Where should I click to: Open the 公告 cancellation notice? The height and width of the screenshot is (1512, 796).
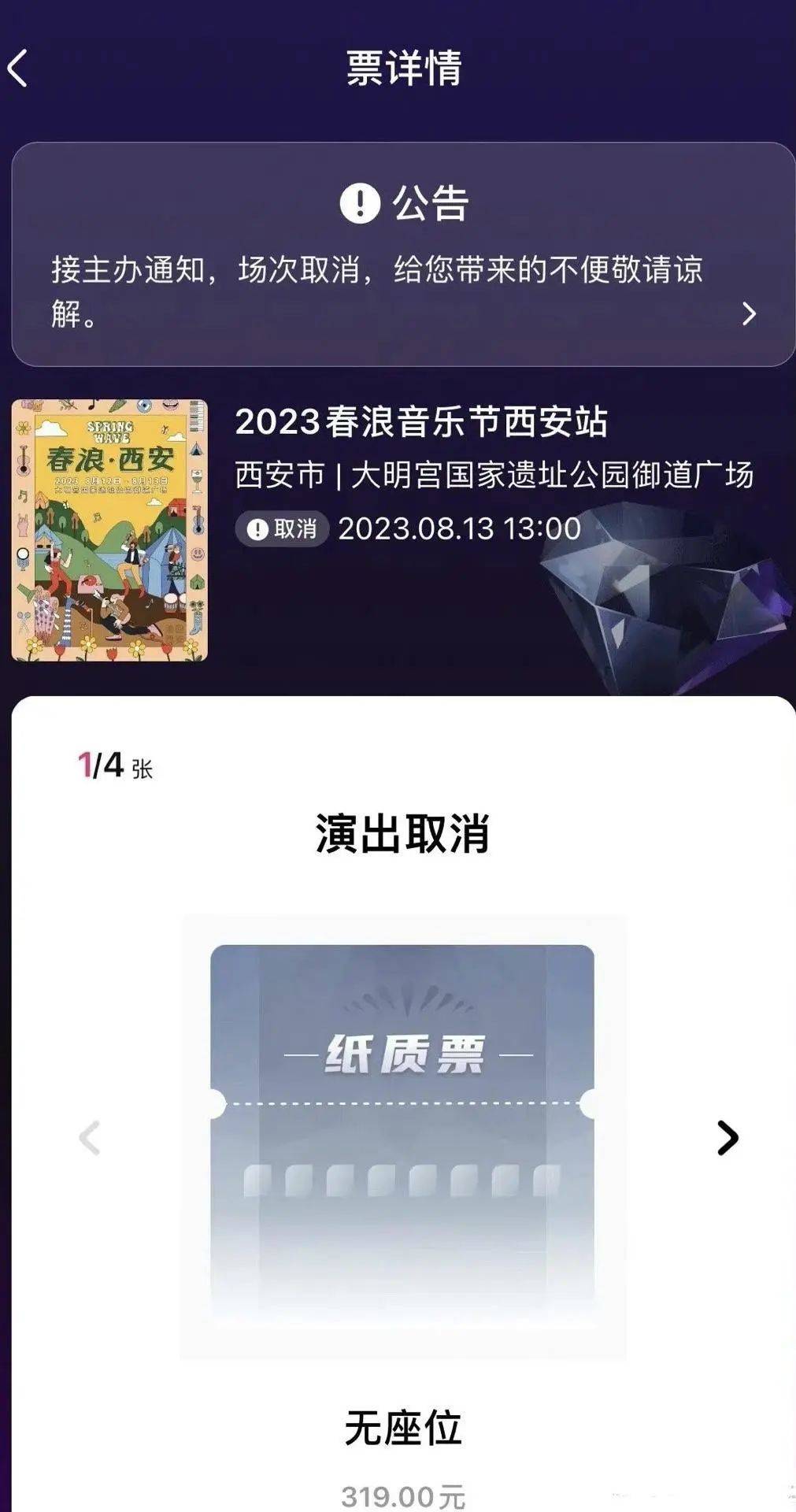[402, 254]
